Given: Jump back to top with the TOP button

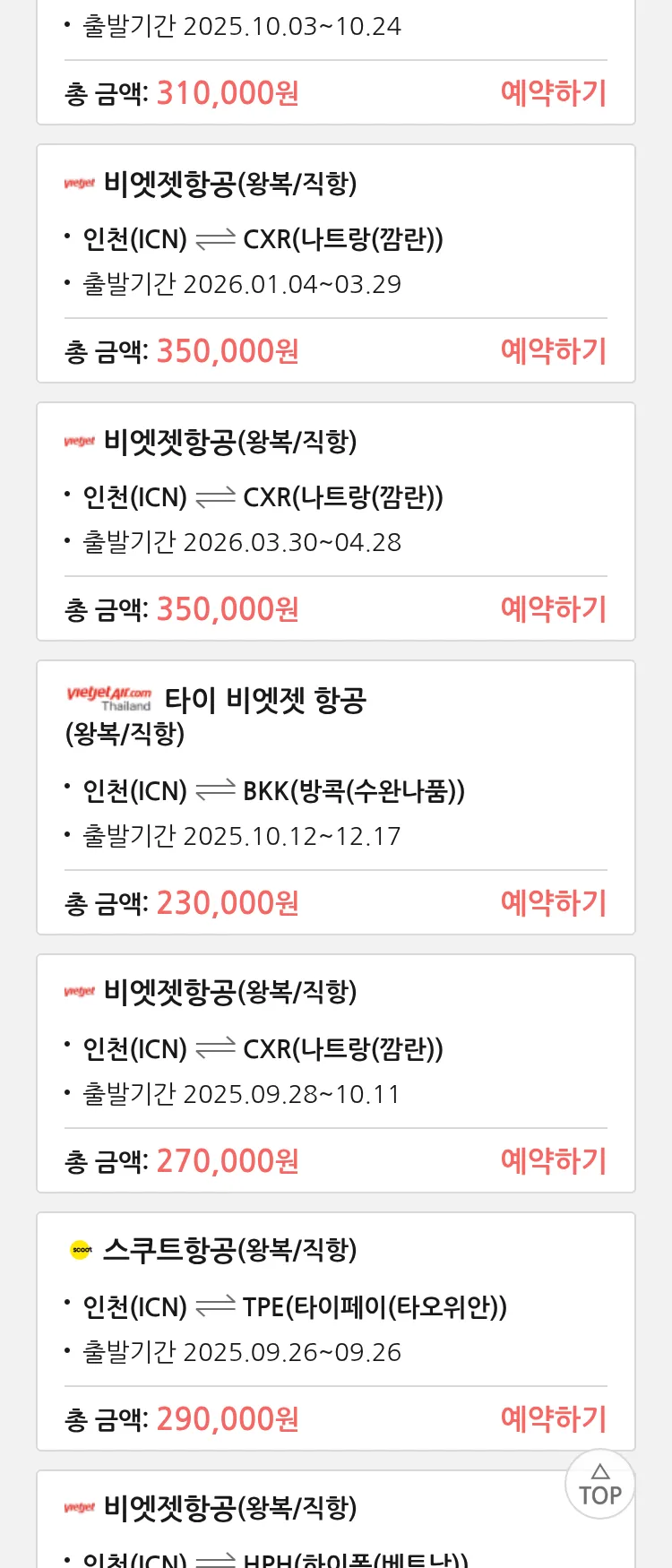Looking at the screenshot, I should tap(599, 1485).
